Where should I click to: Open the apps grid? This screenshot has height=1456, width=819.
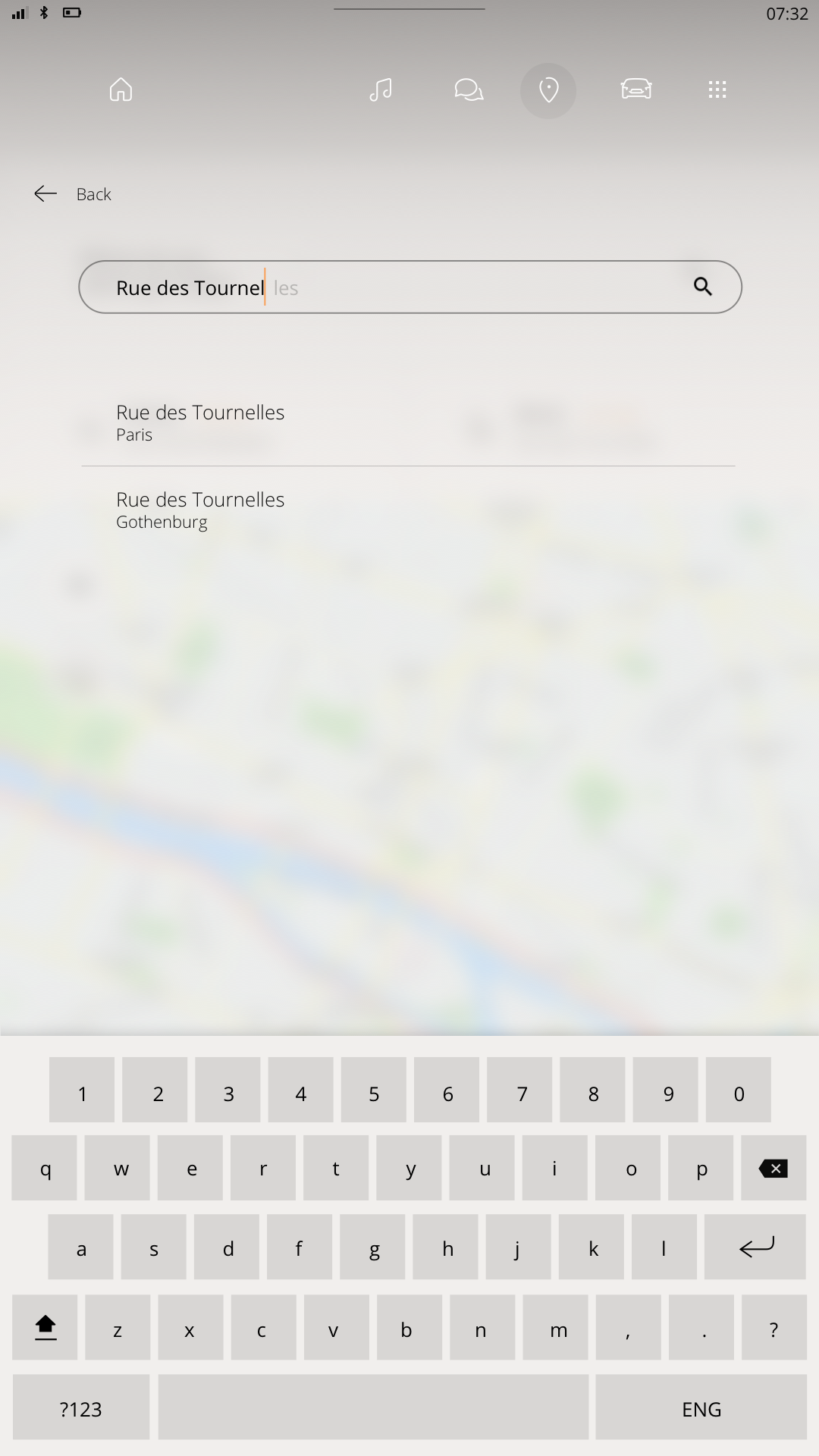(717, 89)
